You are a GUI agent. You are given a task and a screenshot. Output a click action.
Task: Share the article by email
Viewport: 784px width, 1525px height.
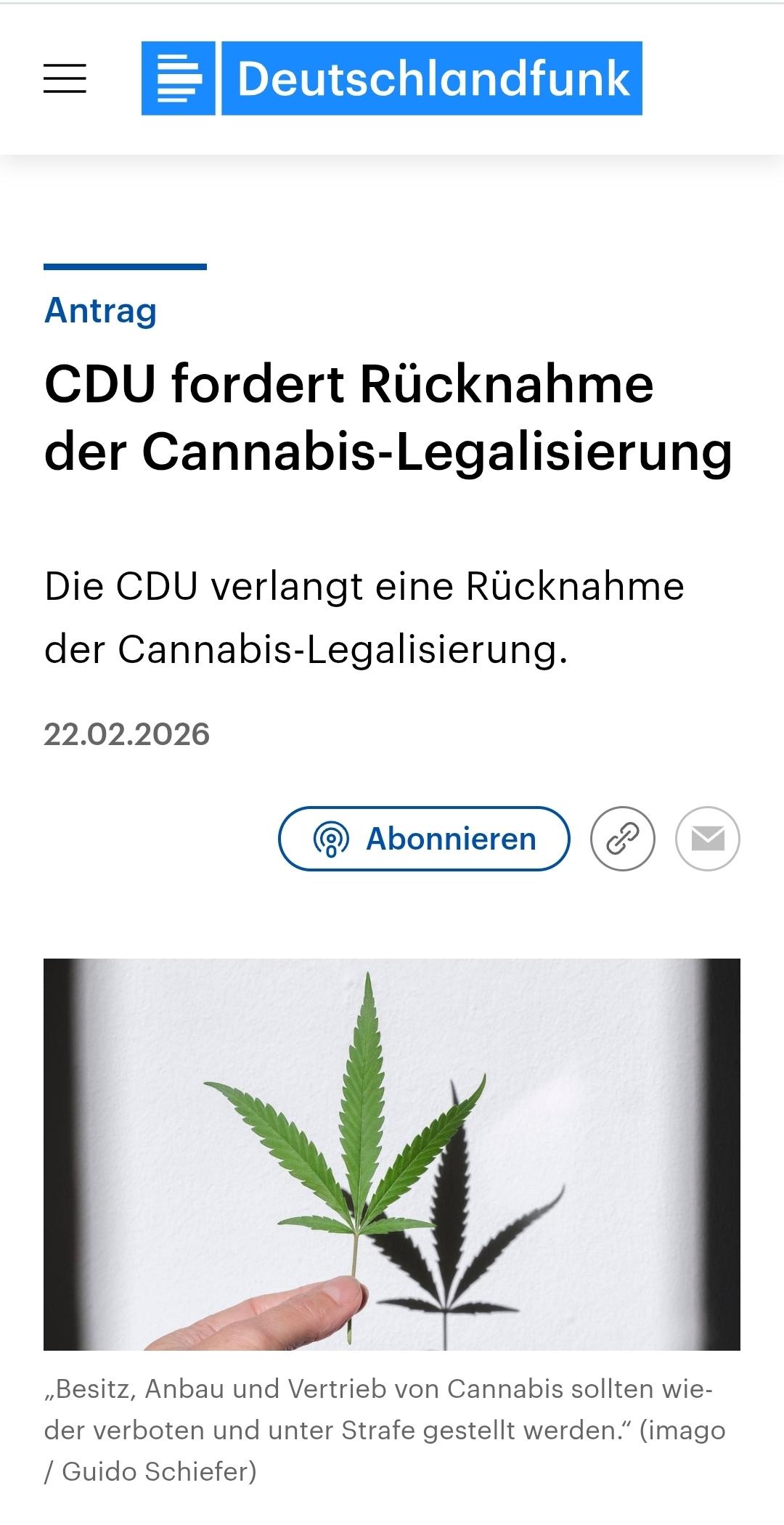point(707,839)
